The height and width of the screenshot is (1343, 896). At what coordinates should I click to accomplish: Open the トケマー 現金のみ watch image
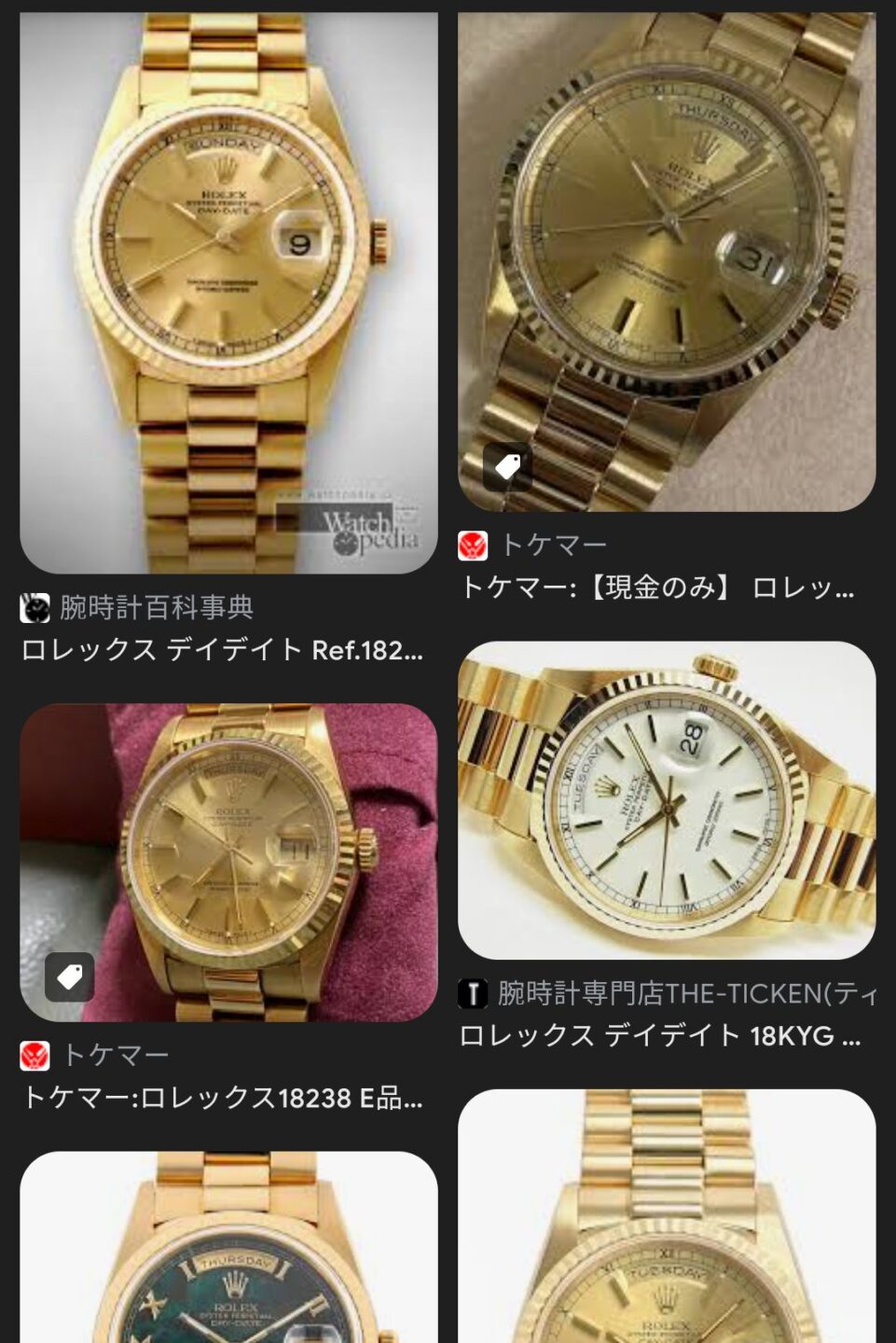667,261
